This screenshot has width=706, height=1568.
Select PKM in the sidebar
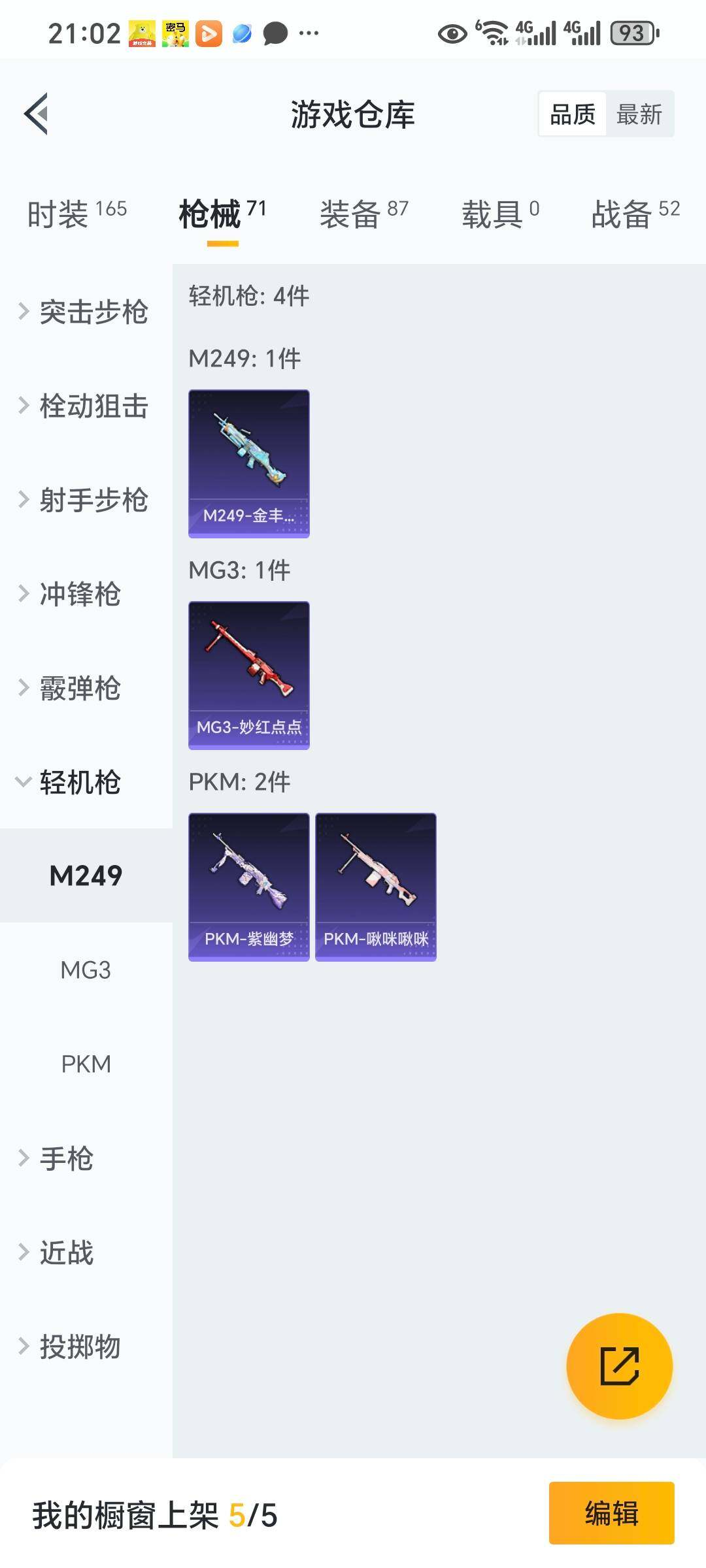(x=86, y=1064)
